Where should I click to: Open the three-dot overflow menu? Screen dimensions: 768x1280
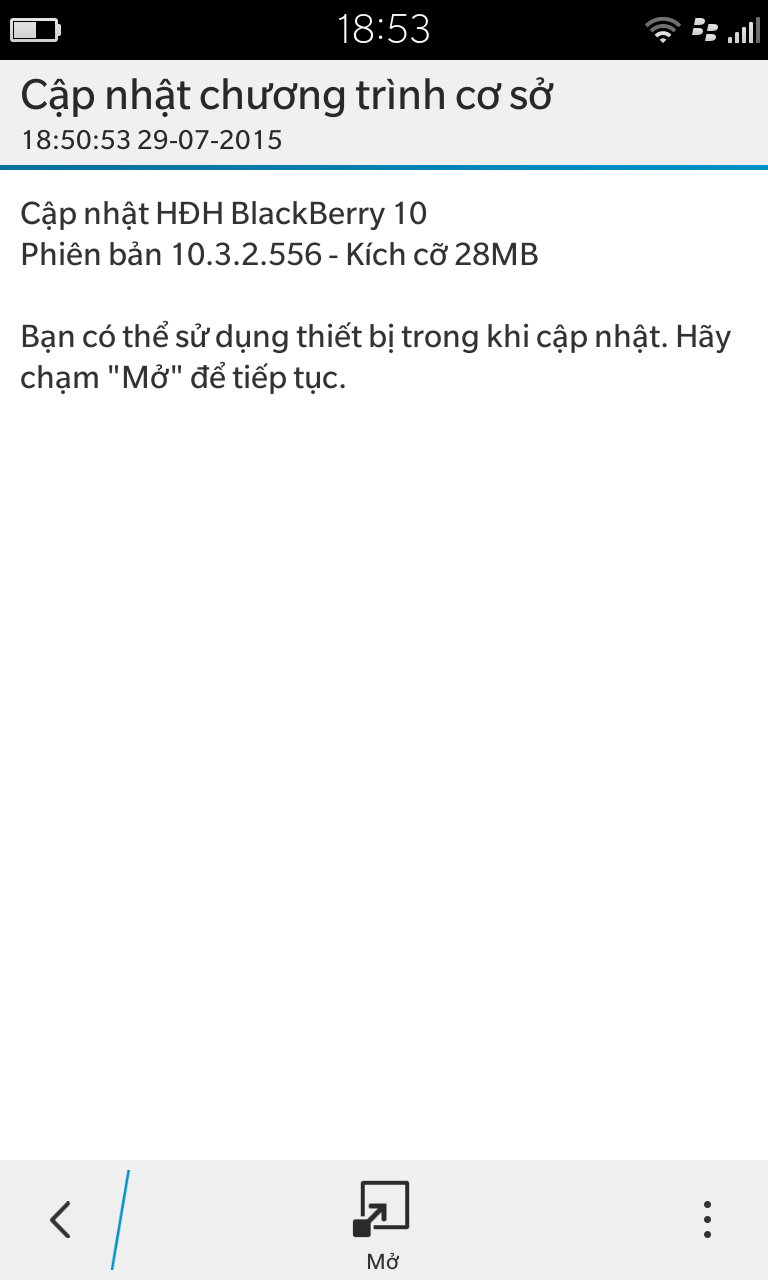pyautogui.click(x=707, y=1220)
